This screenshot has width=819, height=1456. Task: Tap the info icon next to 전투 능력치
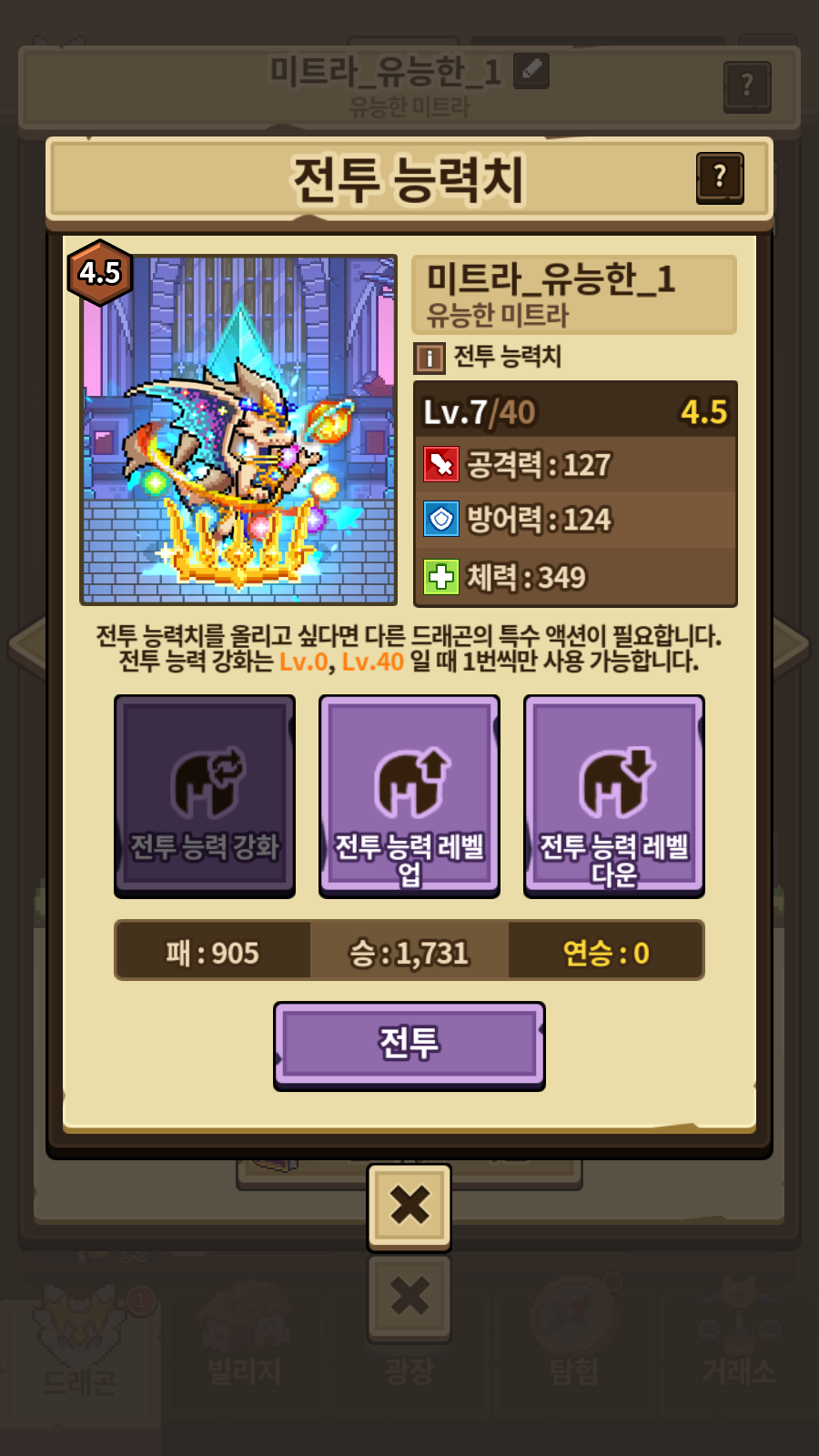(x=430, y=358)
